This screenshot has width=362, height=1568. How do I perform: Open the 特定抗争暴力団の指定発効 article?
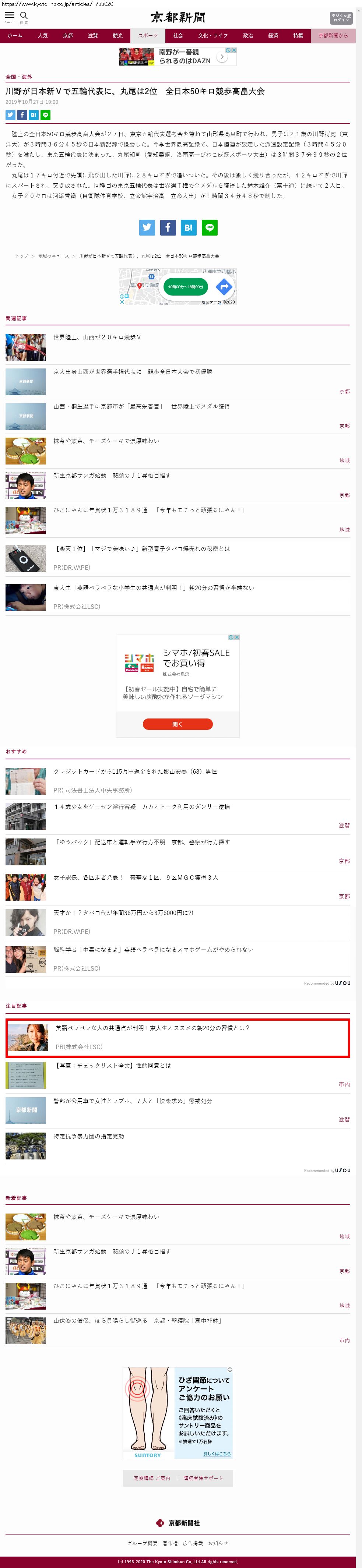click(89, 1137)
